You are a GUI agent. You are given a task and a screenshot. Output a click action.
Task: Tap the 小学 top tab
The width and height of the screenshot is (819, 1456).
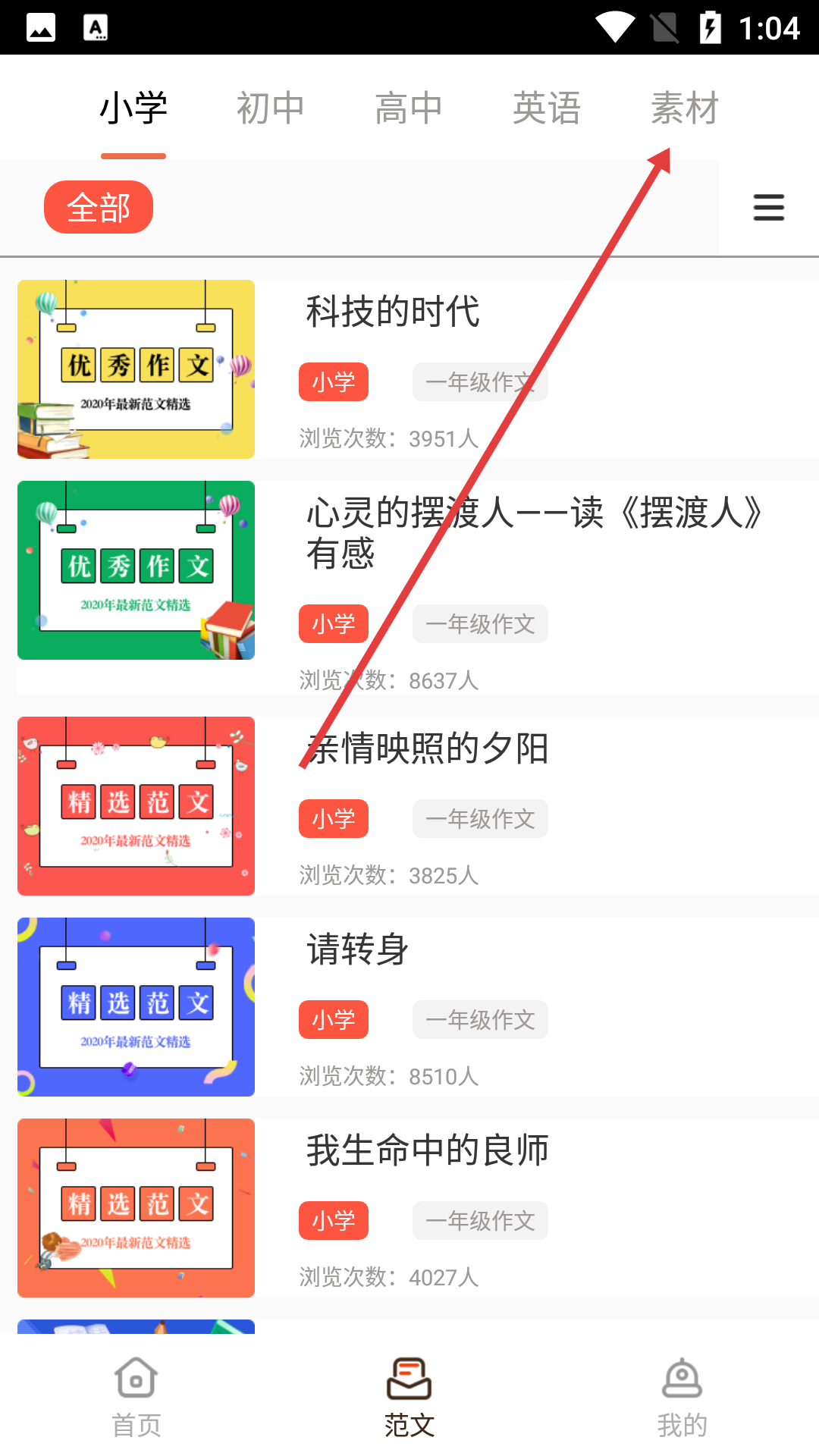coord(133,108)
